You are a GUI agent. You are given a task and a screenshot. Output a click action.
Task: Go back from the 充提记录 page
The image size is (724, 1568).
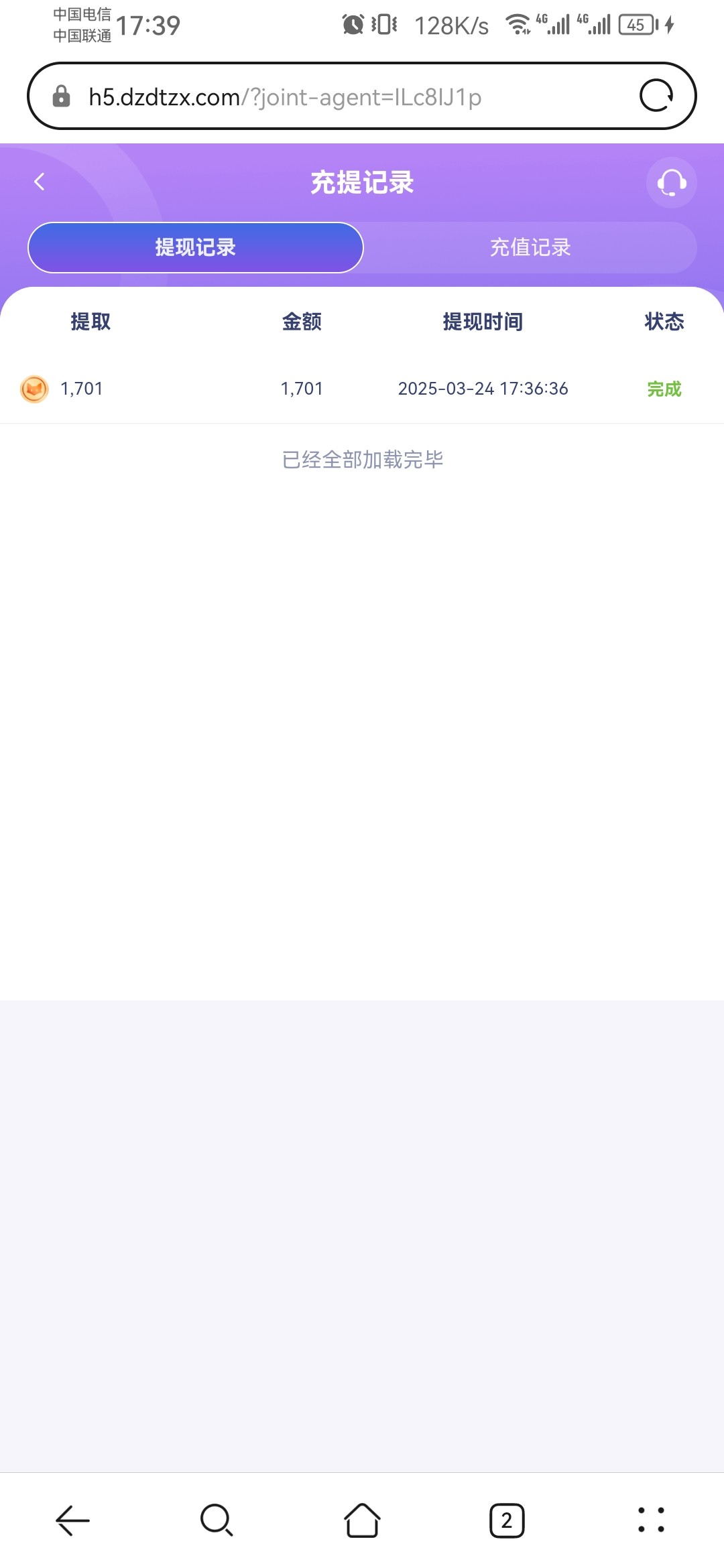(40, 182)
